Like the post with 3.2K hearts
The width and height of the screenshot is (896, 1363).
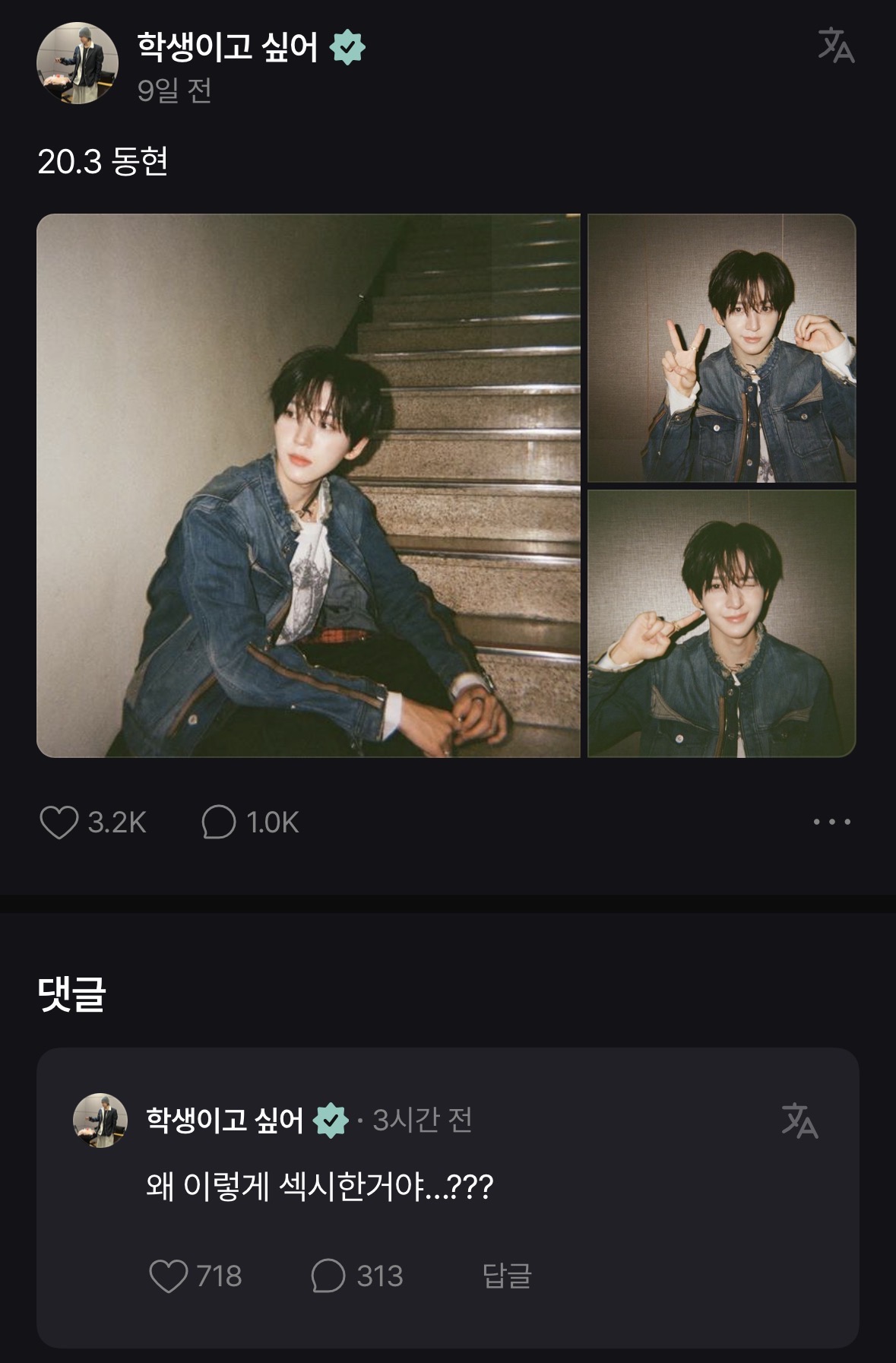pyautogui.click(x=59, y=823)
